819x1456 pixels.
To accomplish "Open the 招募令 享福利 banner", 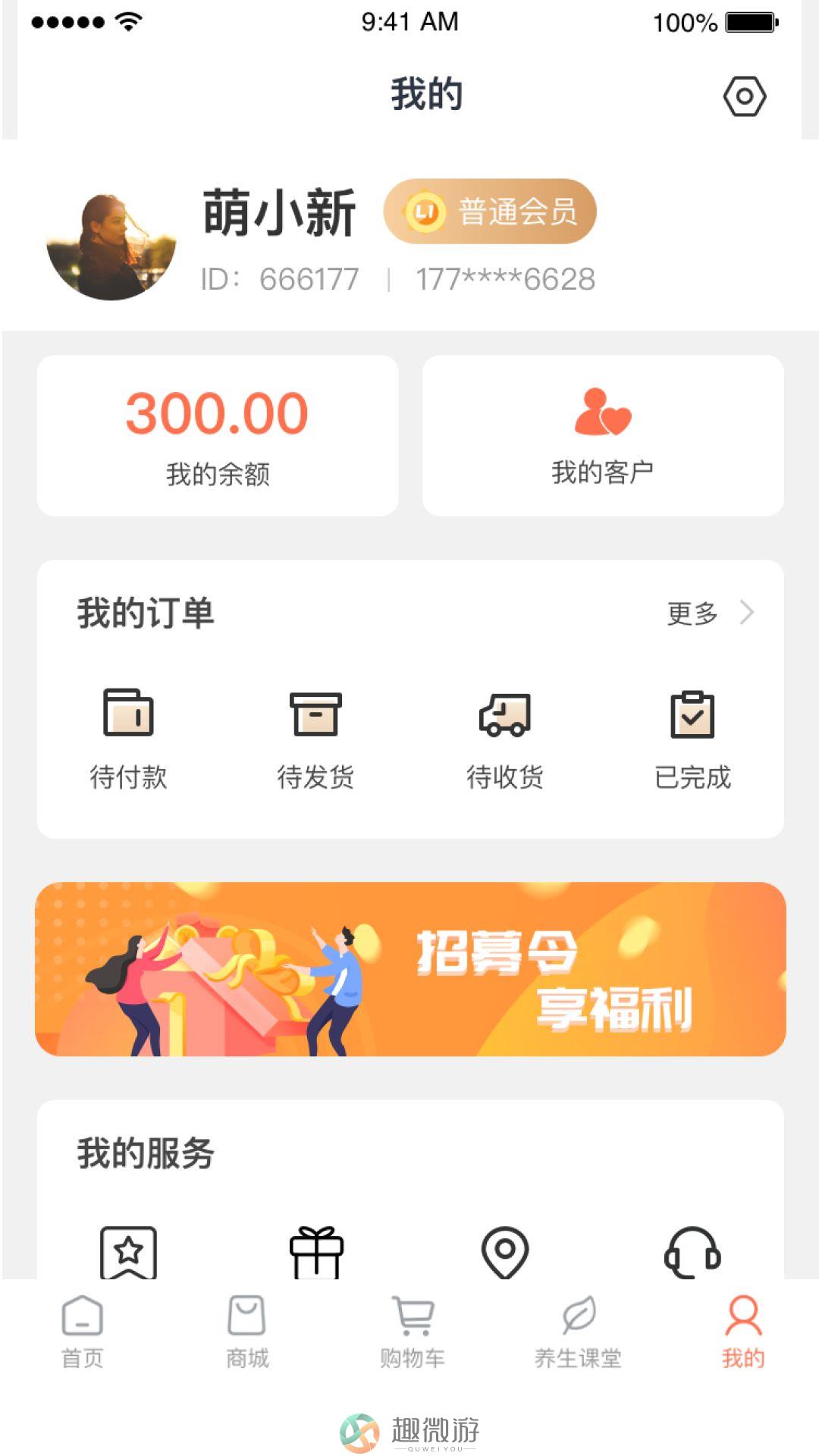I will coord(410,968).
